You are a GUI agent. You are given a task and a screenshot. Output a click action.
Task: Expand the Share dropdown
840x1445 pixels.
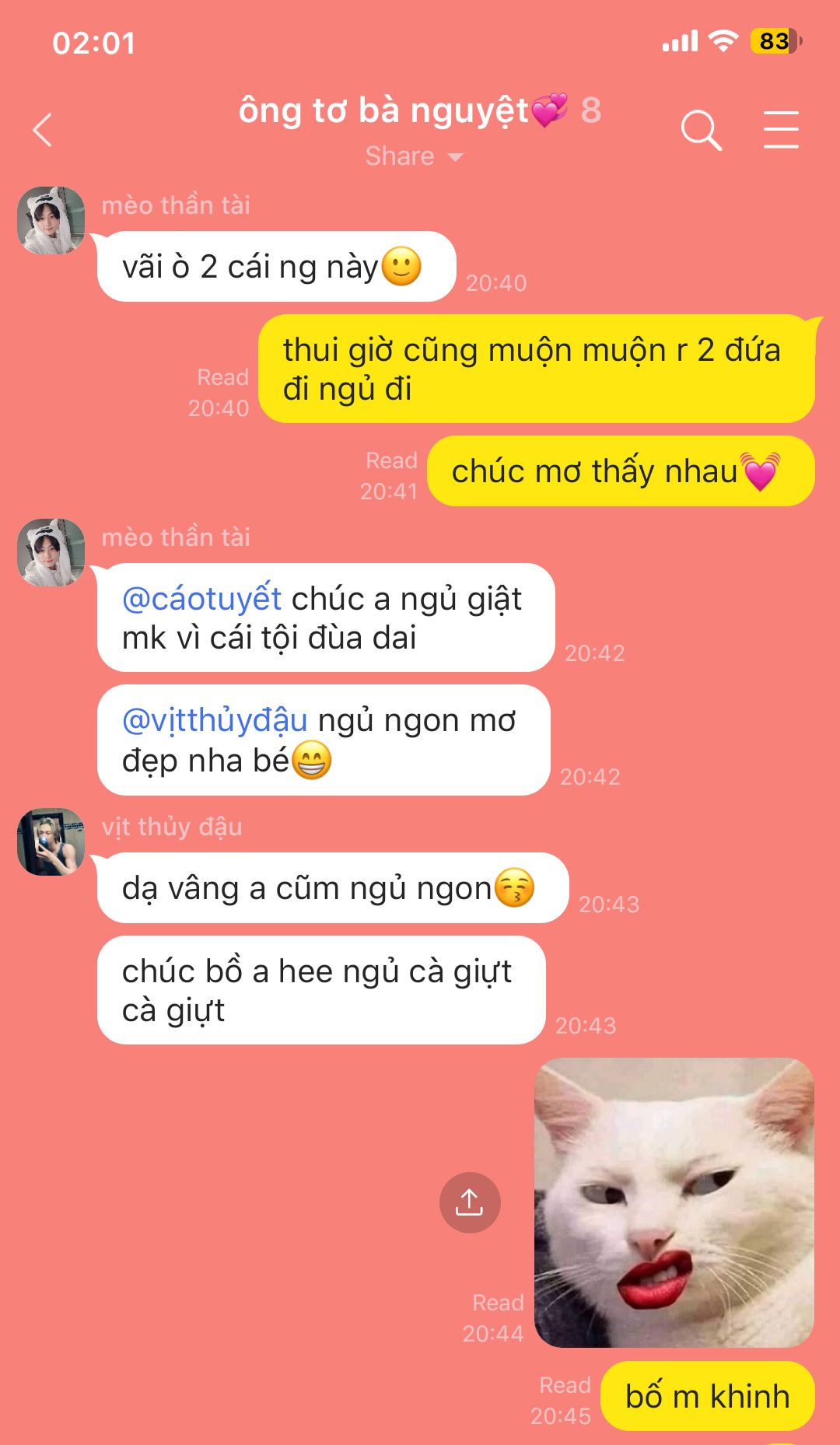tap(414, 156)
